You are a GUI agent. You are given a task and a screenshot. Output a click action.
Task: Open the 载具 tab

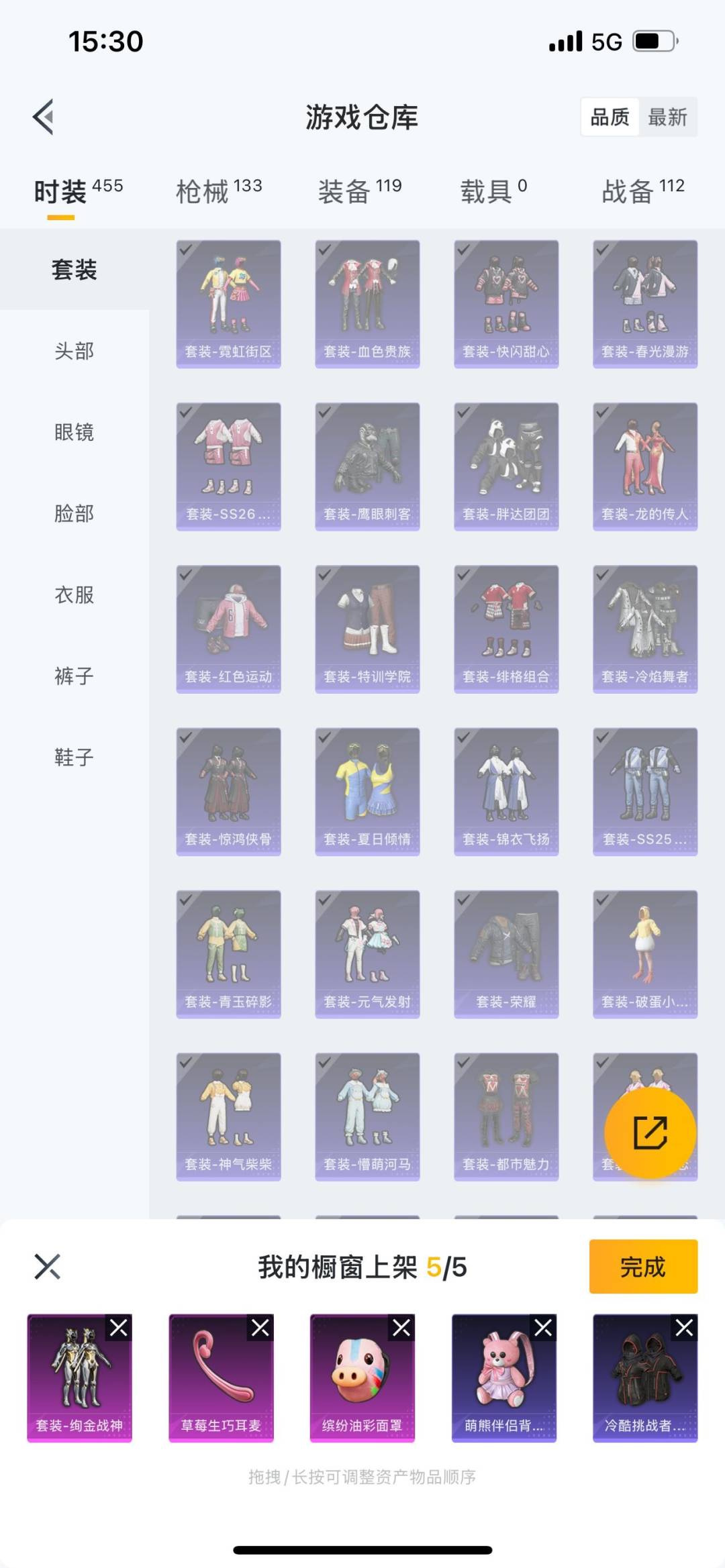493,191
